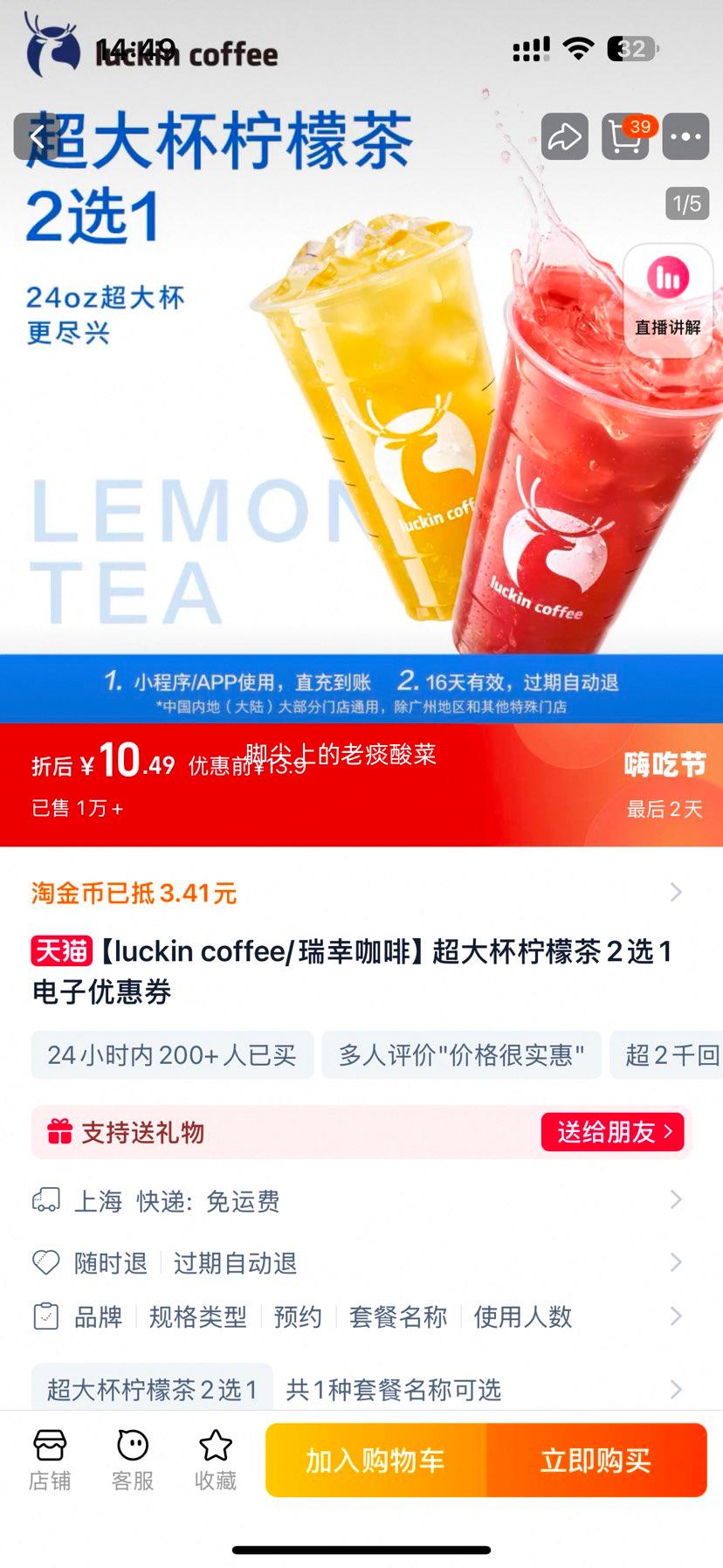Expand the 品牌 规格类型 details row

361,1316
